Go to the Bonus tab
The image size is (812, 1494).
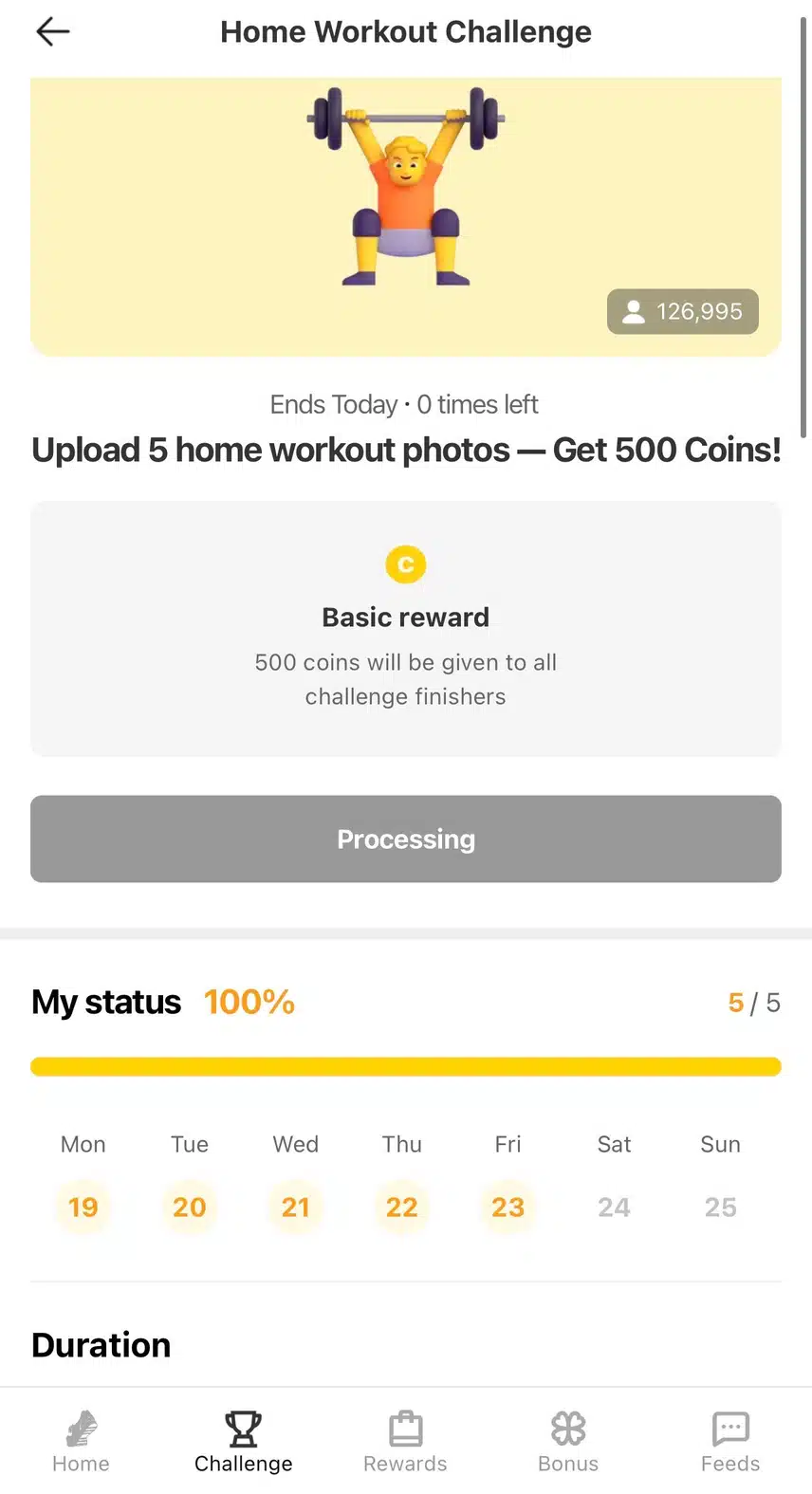coord(568,1441)
